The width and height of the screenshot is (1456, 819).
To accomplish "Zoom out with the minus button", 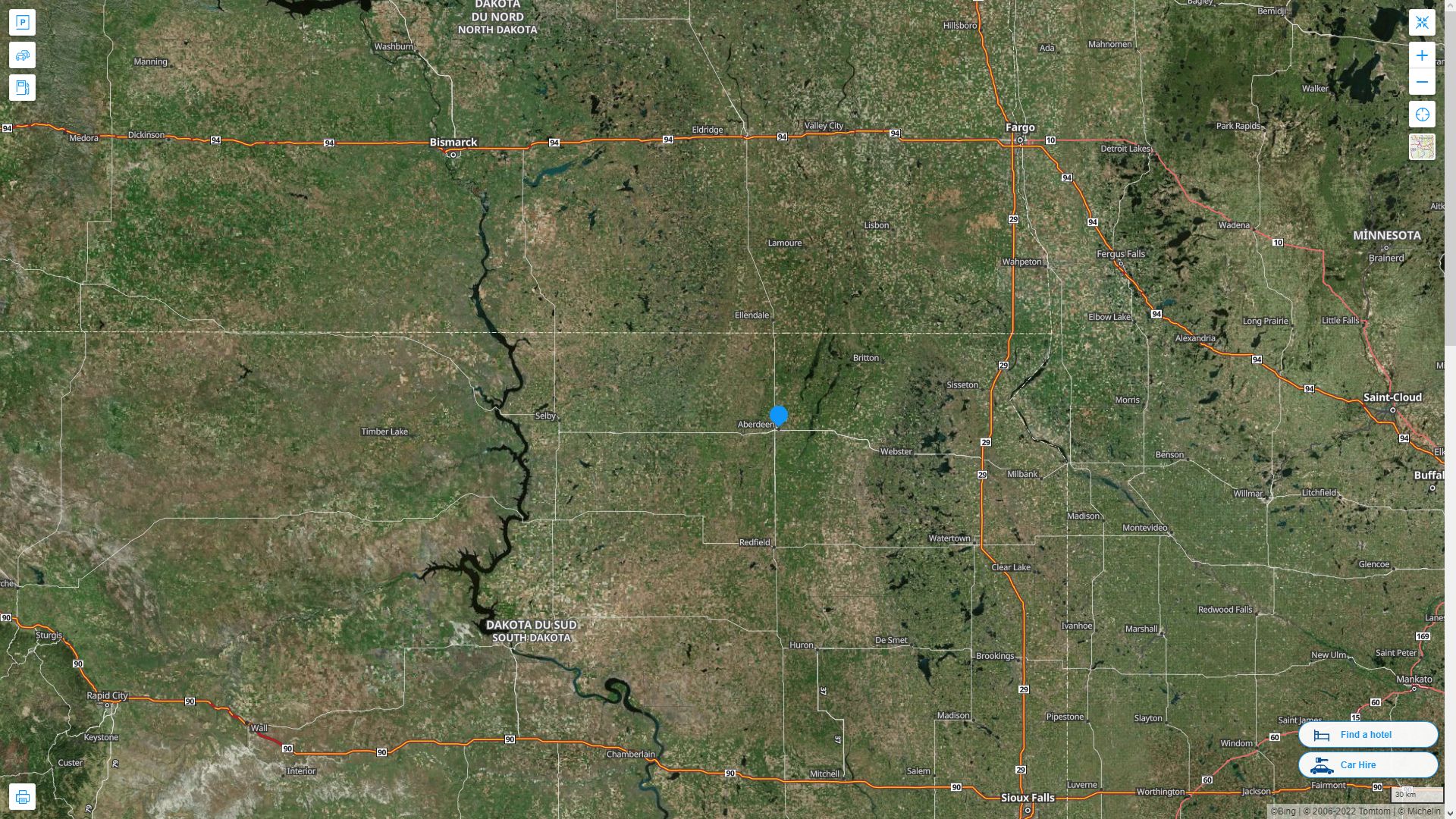I will coord(1422,82).
